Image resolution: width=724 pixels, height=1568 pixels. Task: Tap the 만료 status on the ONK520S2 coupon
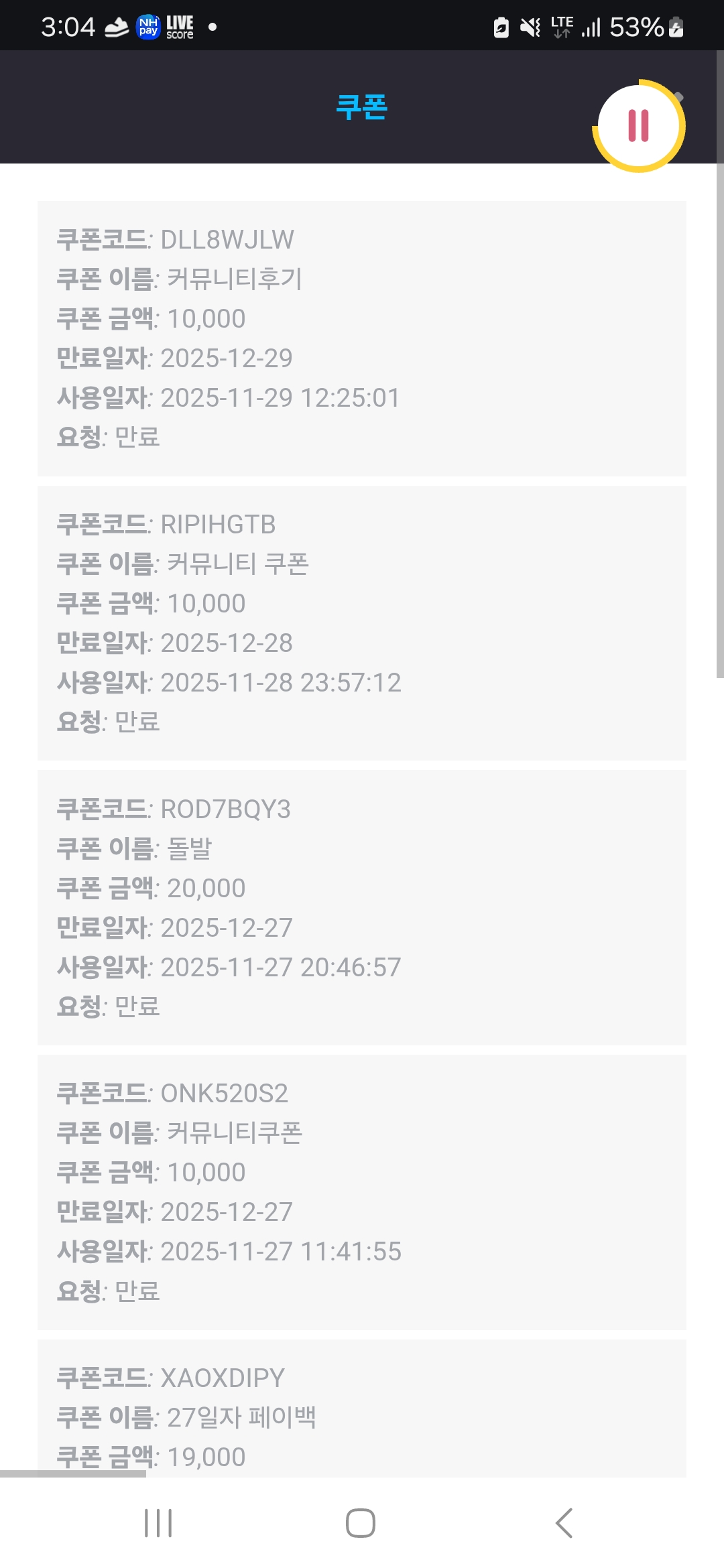pyautogui.click(x=137, y=1292)
